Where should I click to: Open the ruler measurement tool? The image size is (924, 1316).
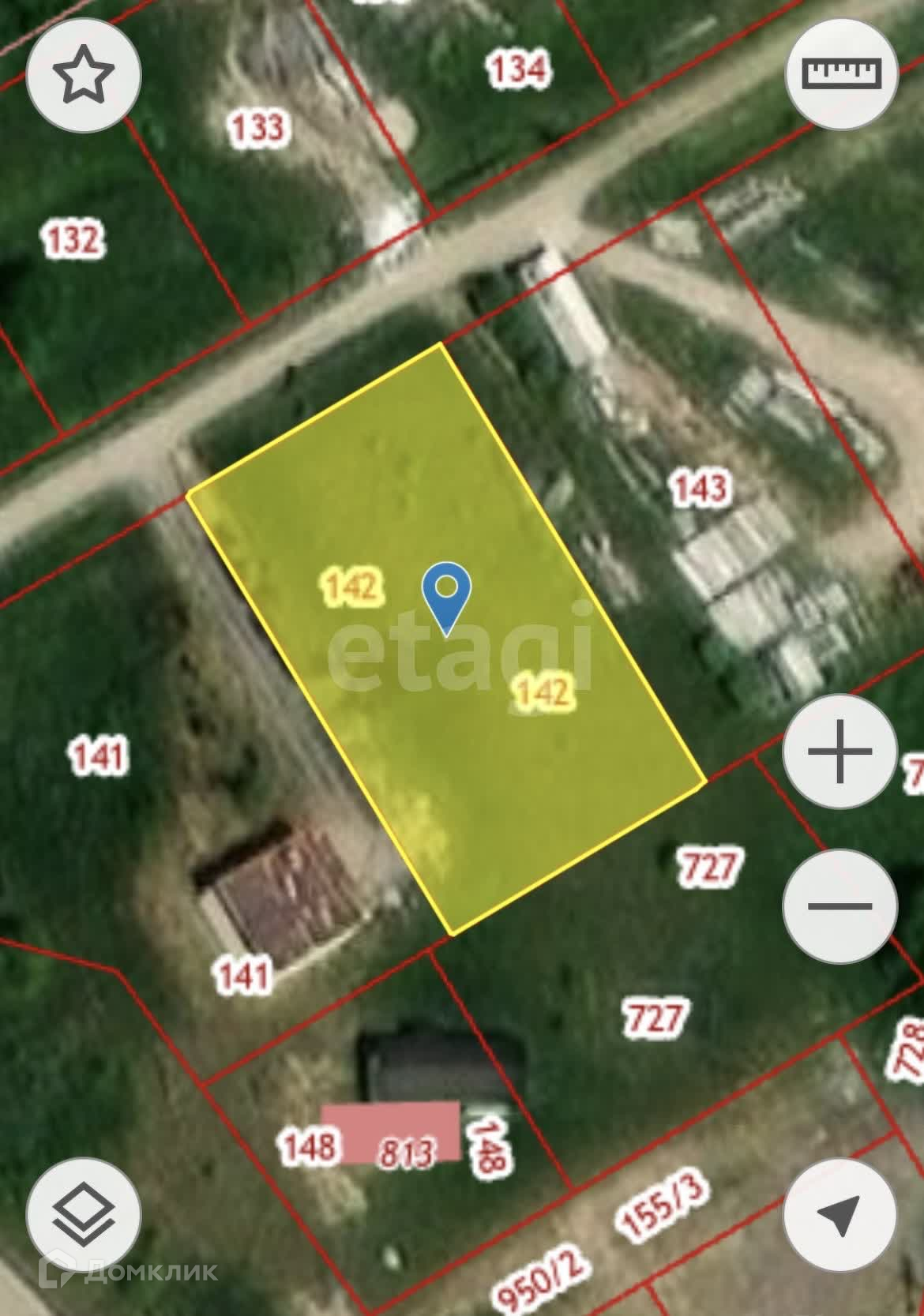click(x=841, y=73)
